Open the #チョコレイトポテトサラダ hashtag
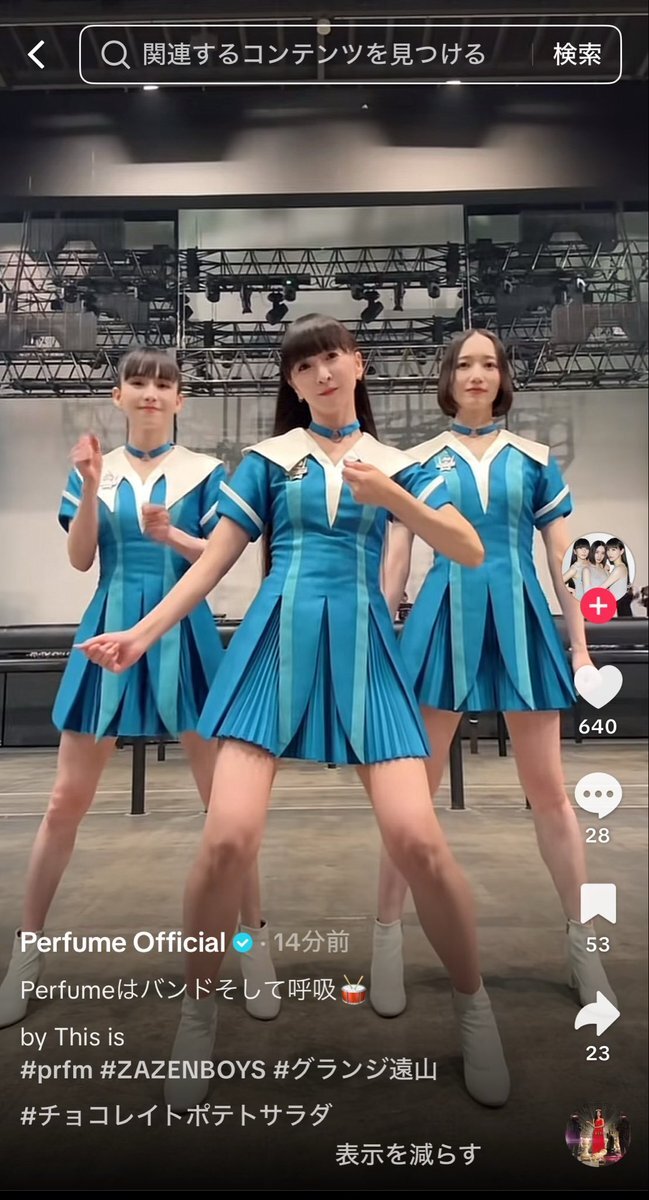Viewport: 649px width, 1200px height. (176, 1114)
